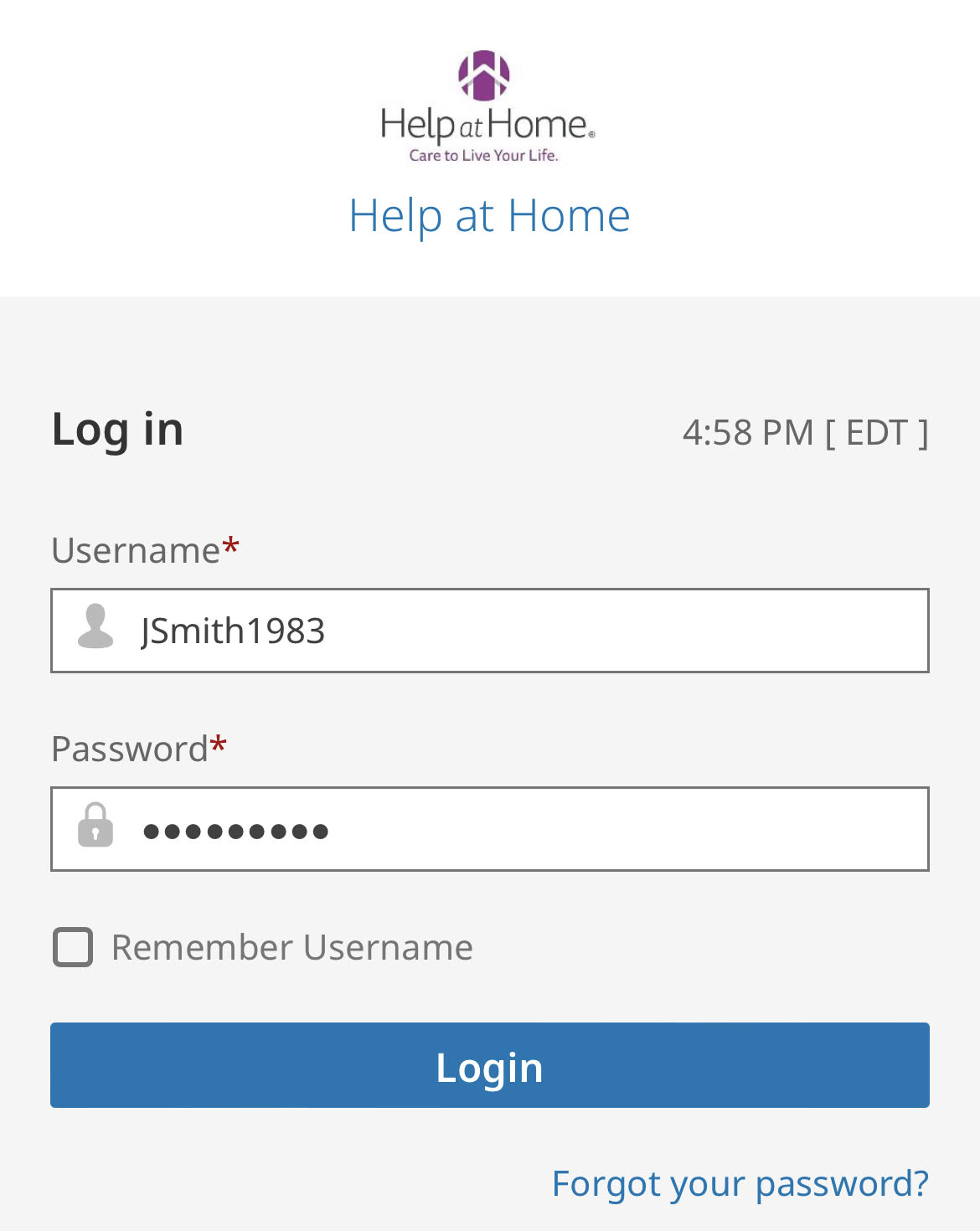Open the Help at Home title link
Screen dimensions: 980x1231
point(489,216)
